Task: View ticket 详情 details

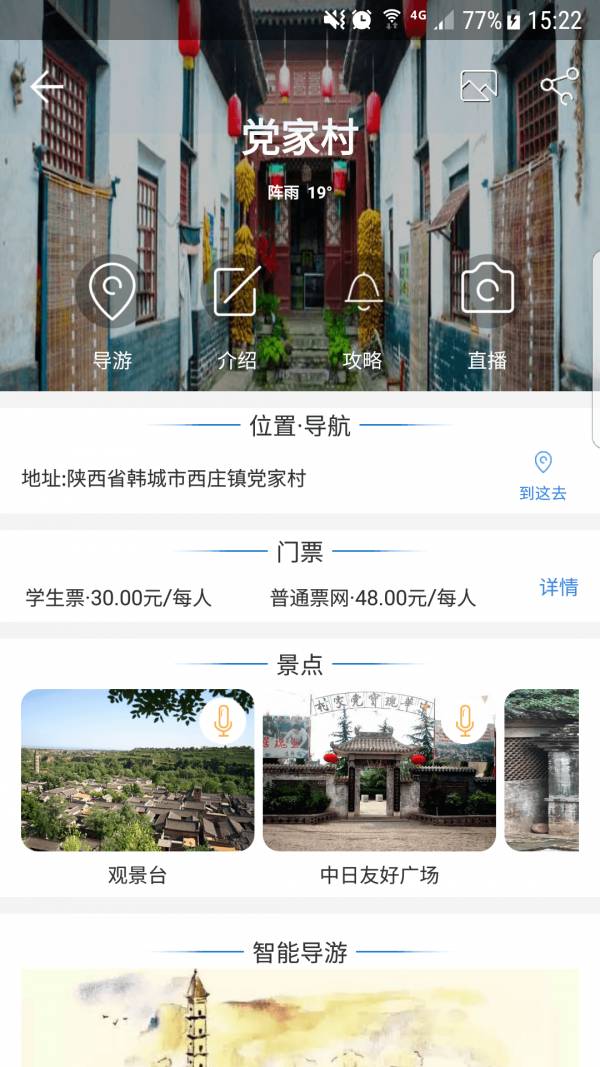Action: (558, 587)
